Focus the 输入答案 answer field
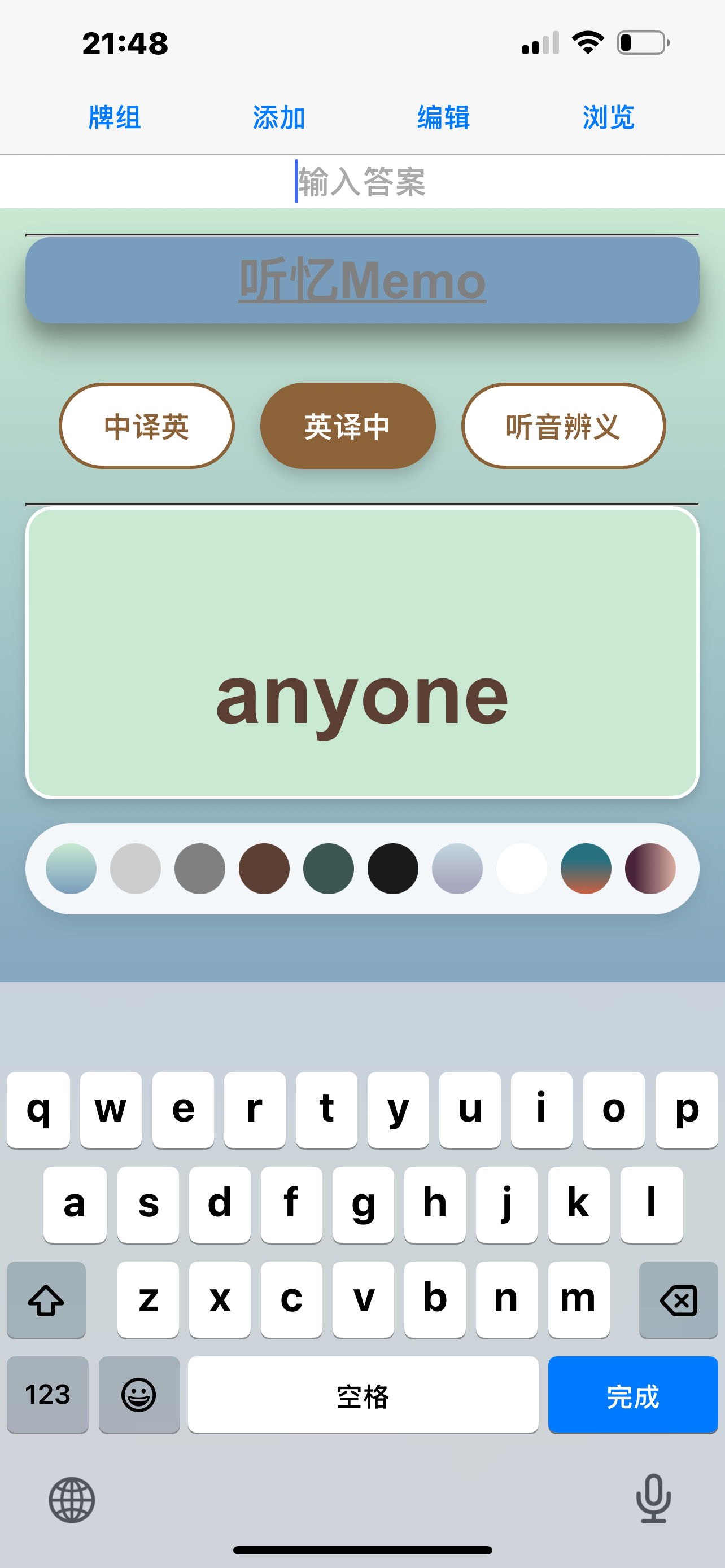 coord(362,181)
